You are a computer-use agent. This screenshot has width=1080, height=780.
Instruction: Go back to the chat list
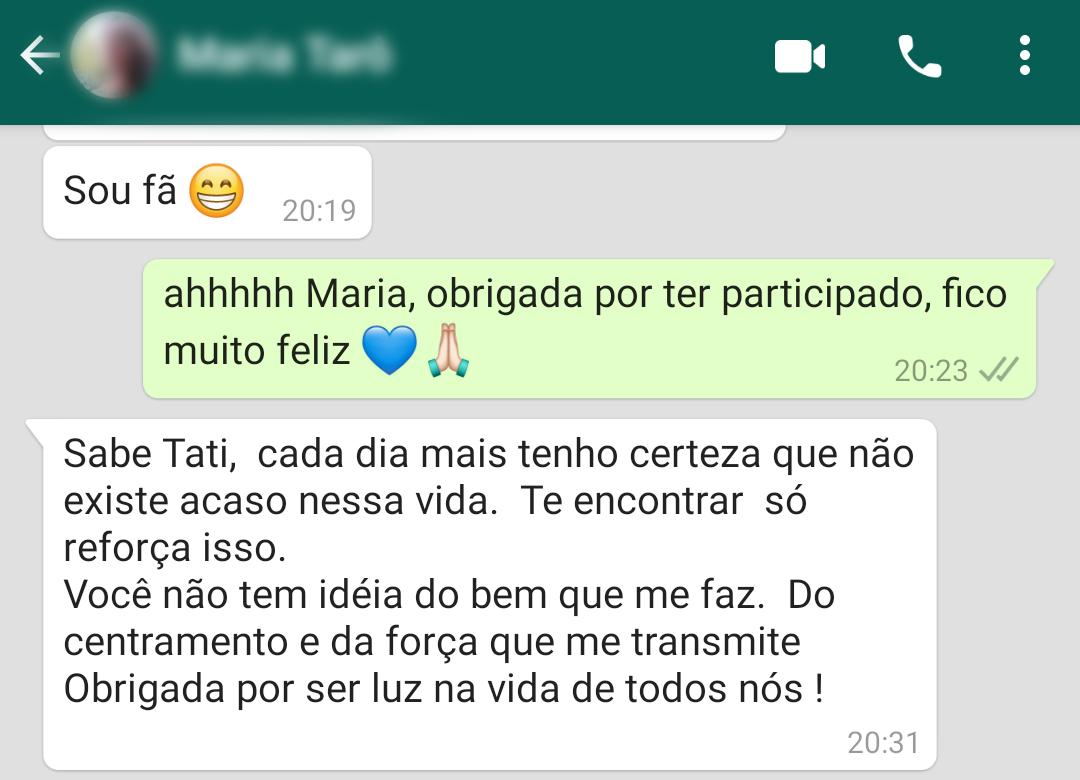click(x=40, y=56)
